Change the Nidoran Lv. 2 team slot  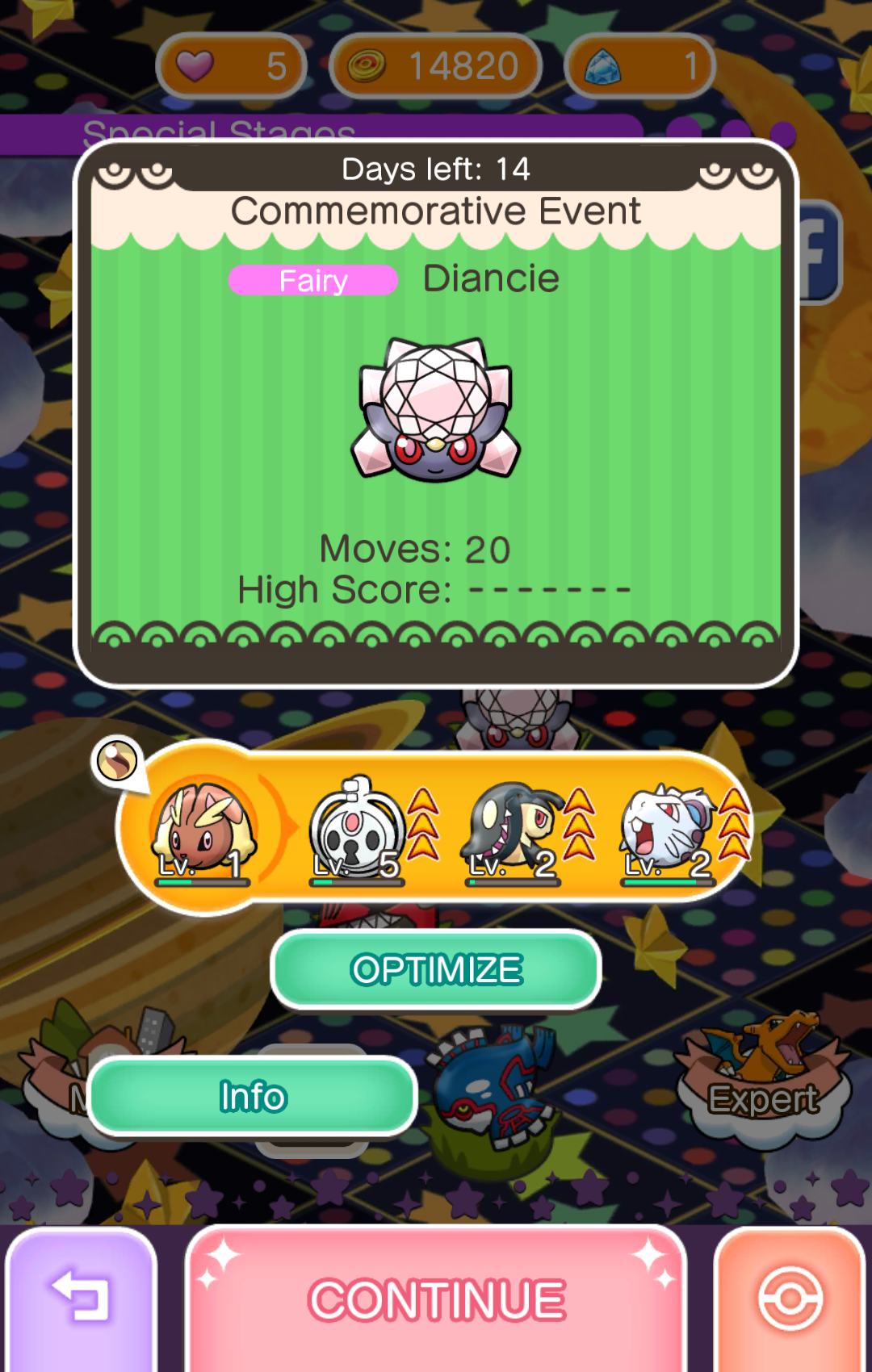coord(668,831)
